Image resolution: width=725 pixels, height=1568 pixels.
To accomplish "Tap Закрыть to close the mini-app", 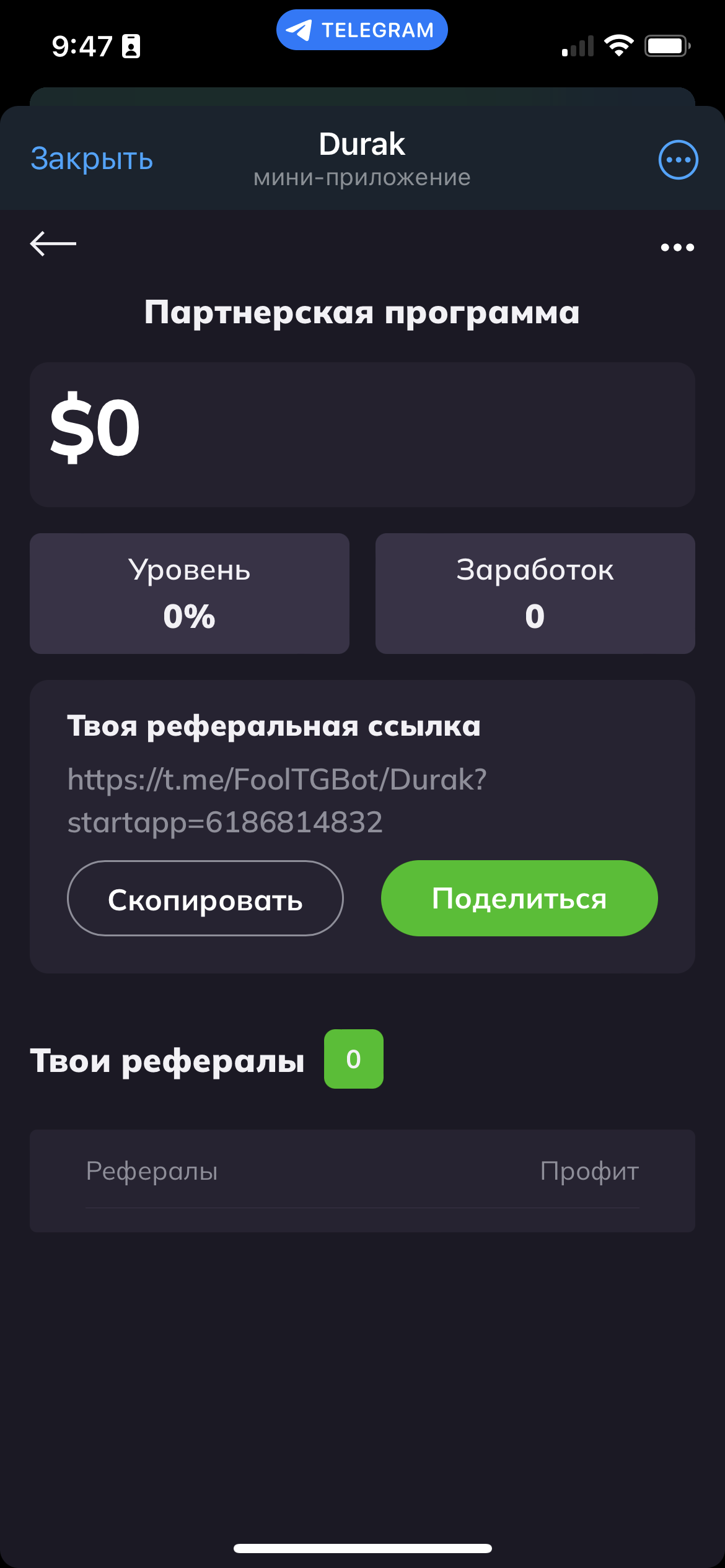I will pyautogui.click(x=90, y=159).
